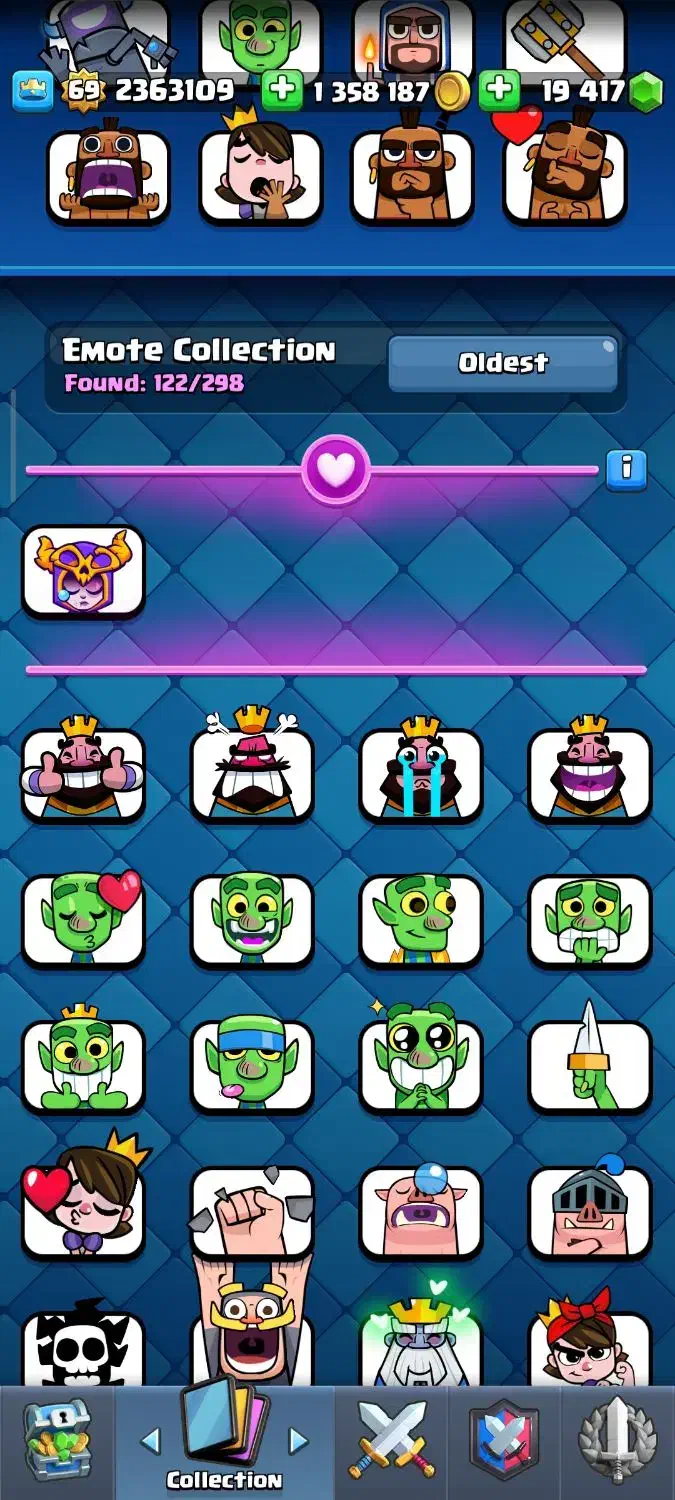Screen dimensions: 675x1500
Task: Select the angry King emote
Action: (251, 773)
